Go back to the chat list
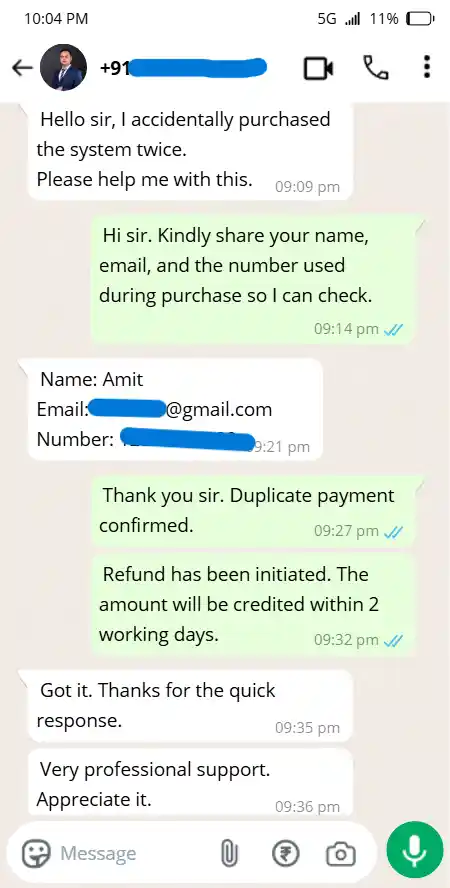Image resolution: width=450 pixels, height=888 pixels. [22, 69]
